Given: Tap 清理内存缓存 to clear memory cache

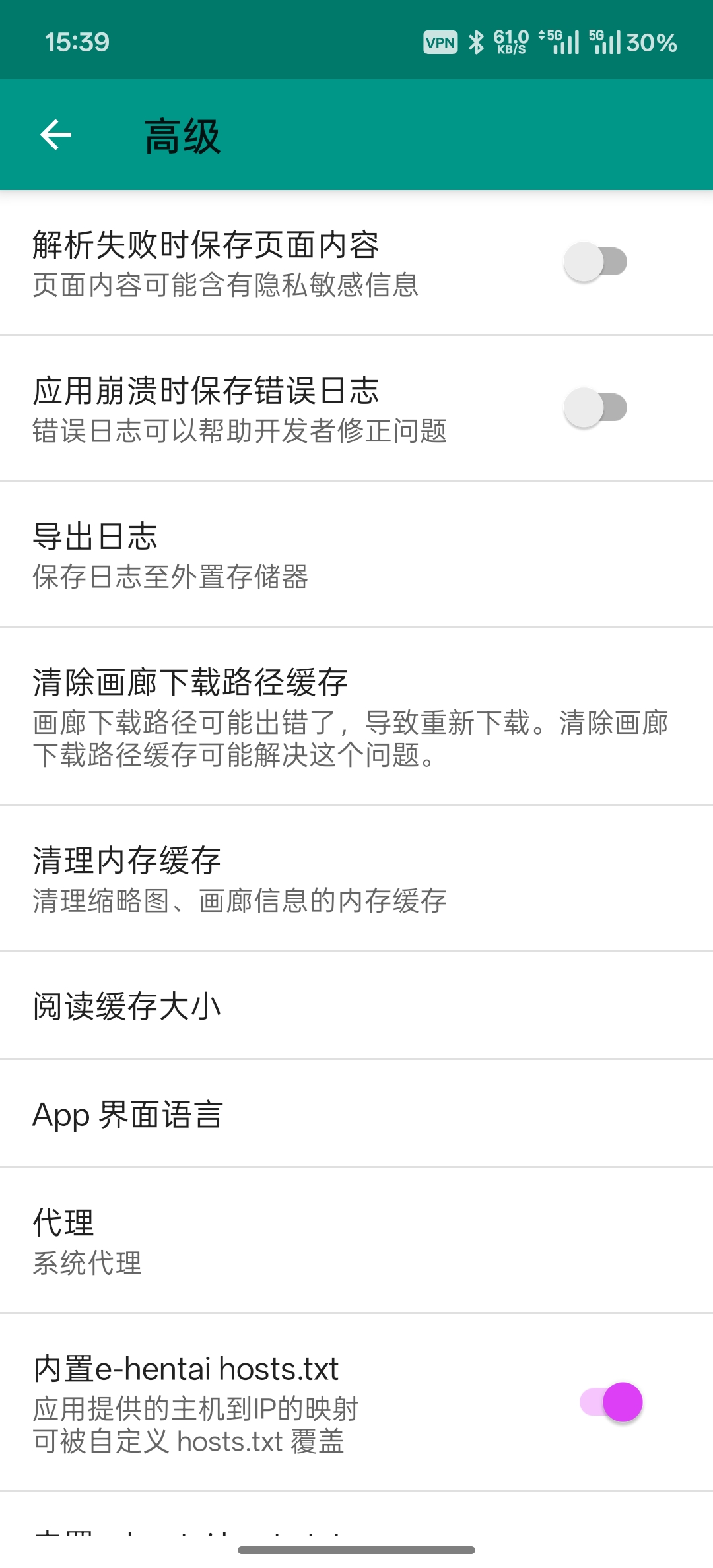Looking at the screenshot, I should click(x=356, y=878).
